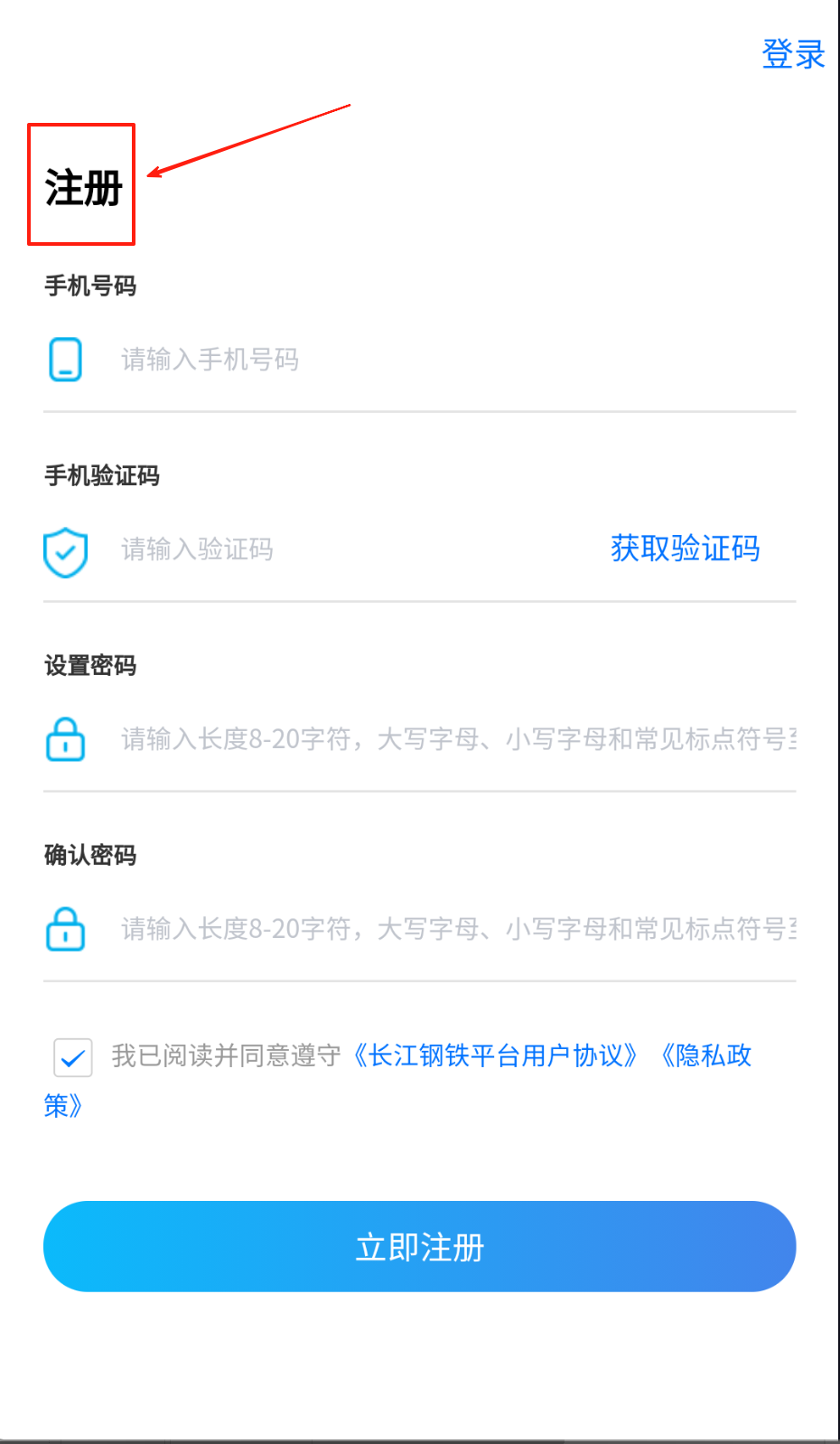Open 《长江钢铁平台用户协议》 user agreement
840x1444 pixels.
tap(495, 1055)
